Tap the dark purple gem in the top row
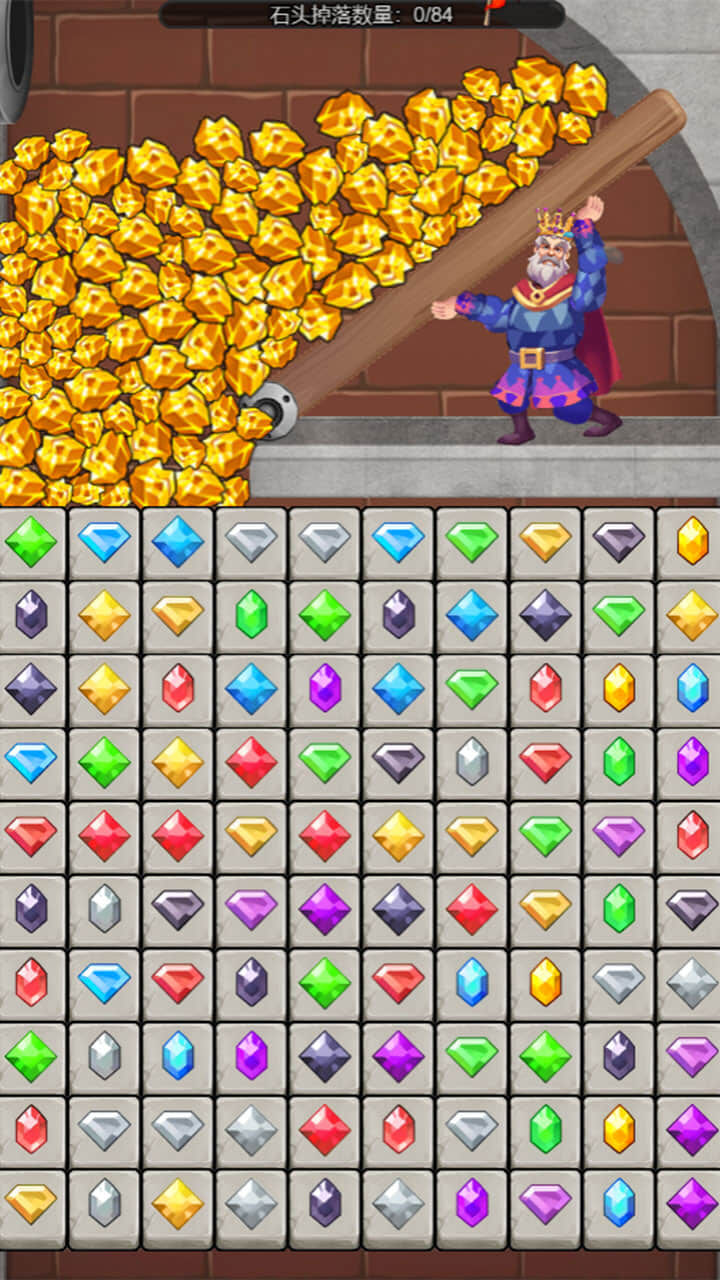Image resolution: width=720 pixels, height=1280 pixels. [619, 541]
